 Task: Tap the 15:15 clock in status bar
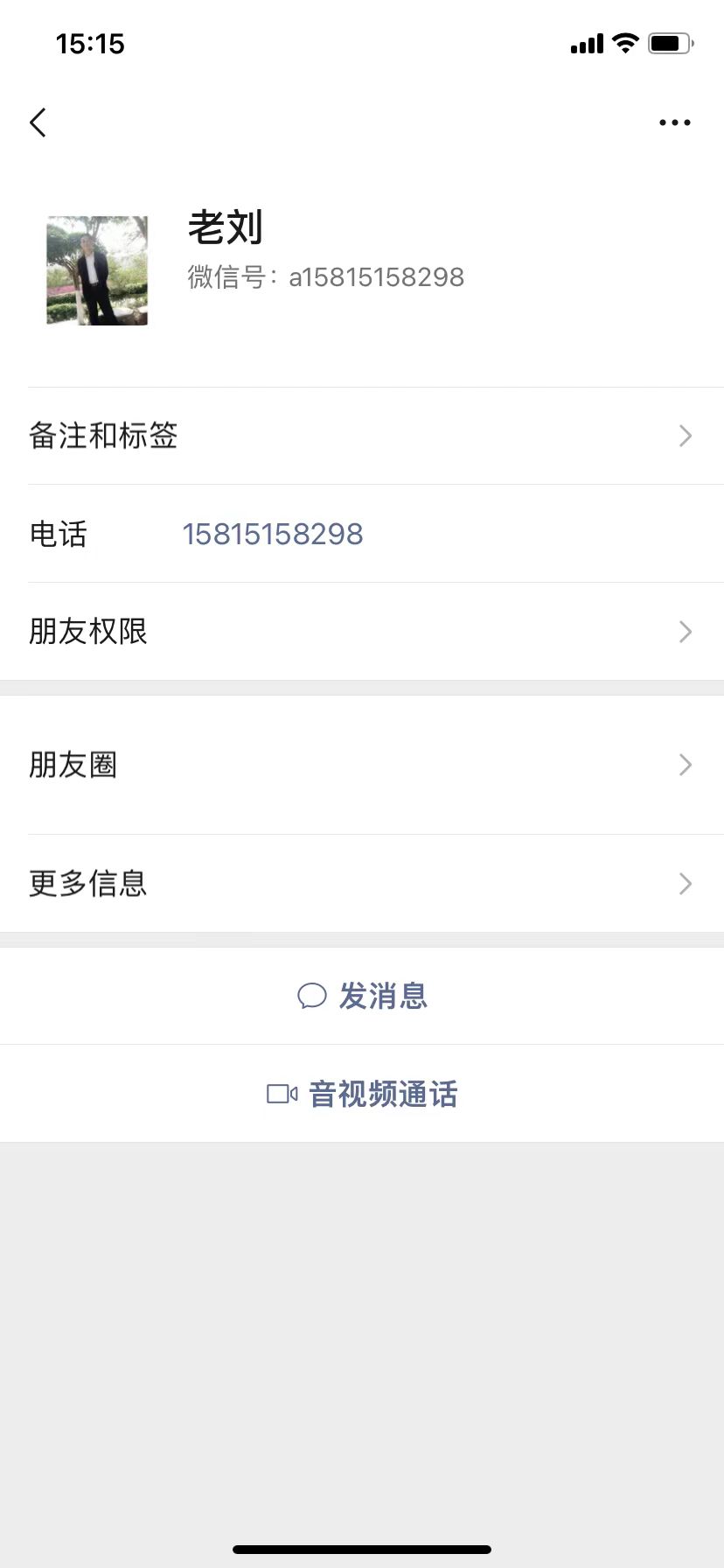click(x=88, y=44)
